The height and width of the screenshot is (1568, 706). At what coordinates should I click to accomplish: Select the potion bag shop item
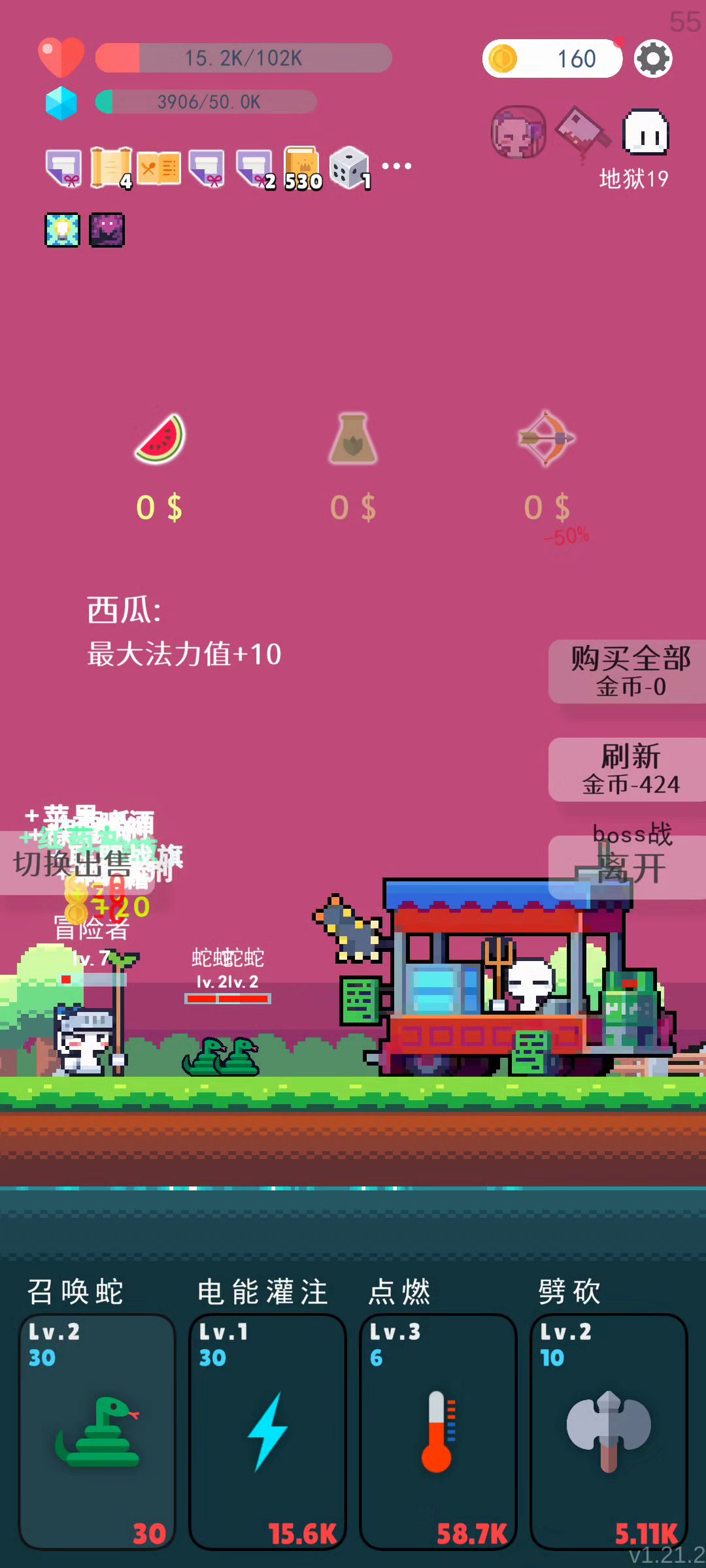353,439
